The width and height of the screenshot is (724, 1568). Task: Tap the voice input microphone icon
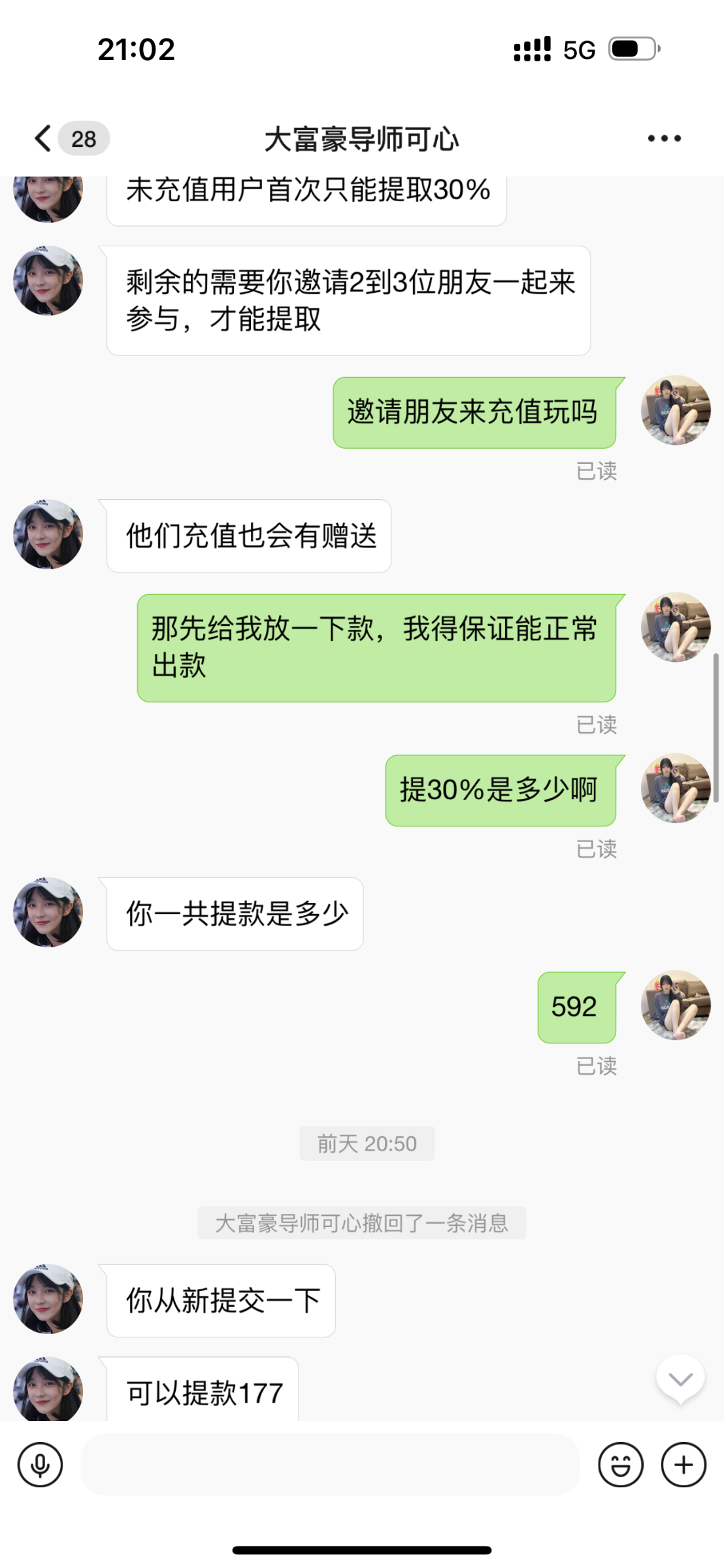coord(41,1465)
